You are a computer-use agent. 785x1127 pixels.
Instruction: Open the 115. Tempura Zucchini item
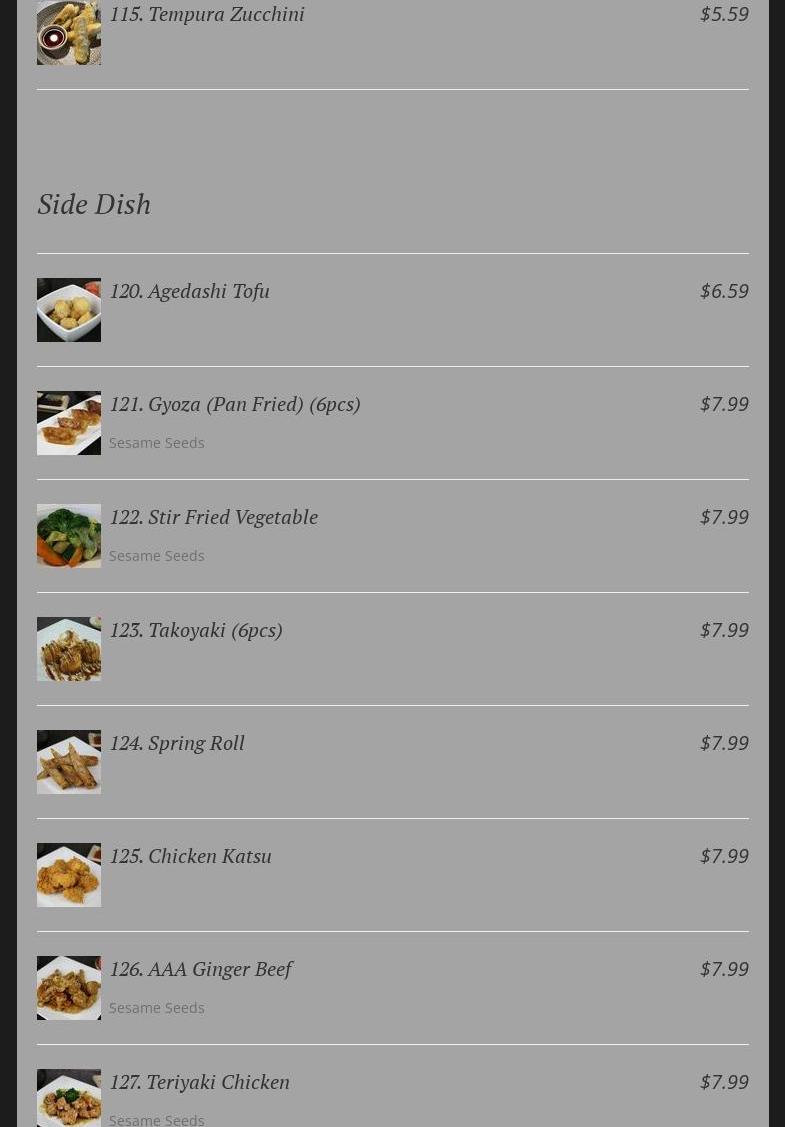click(207, 15)
